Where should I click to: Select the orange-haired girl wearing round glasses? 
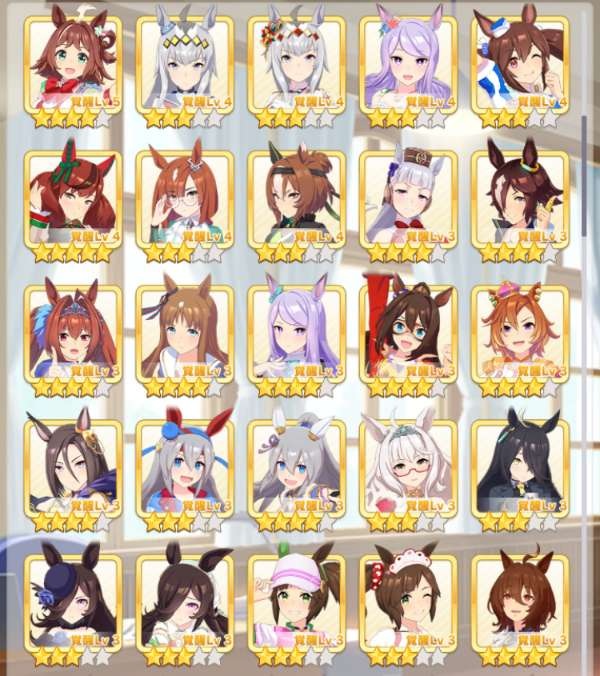185,200
